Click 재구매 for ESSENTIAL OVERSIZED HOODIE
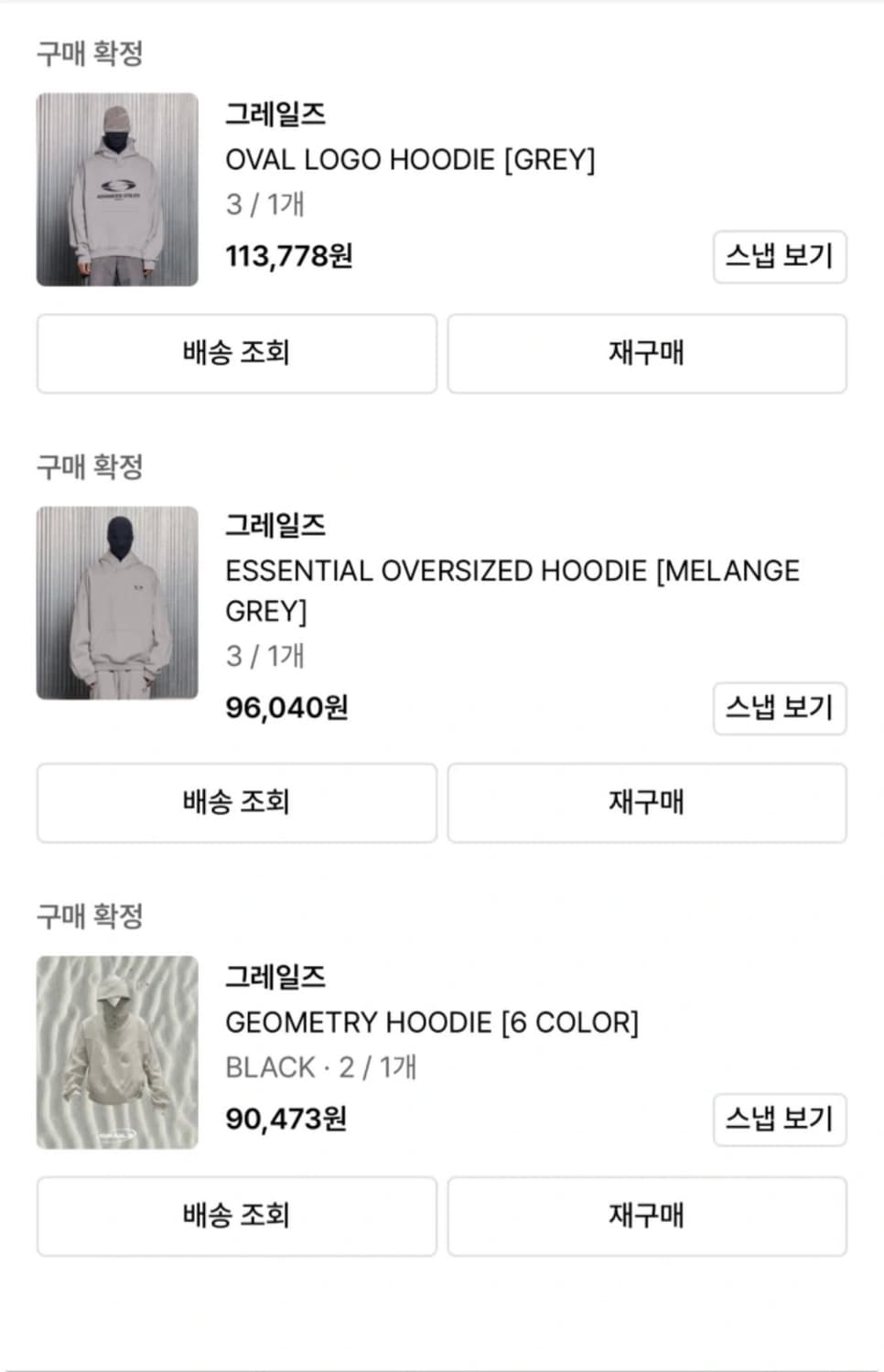The height and width of the screenshot is (1372, 884). tap(648, 803)
